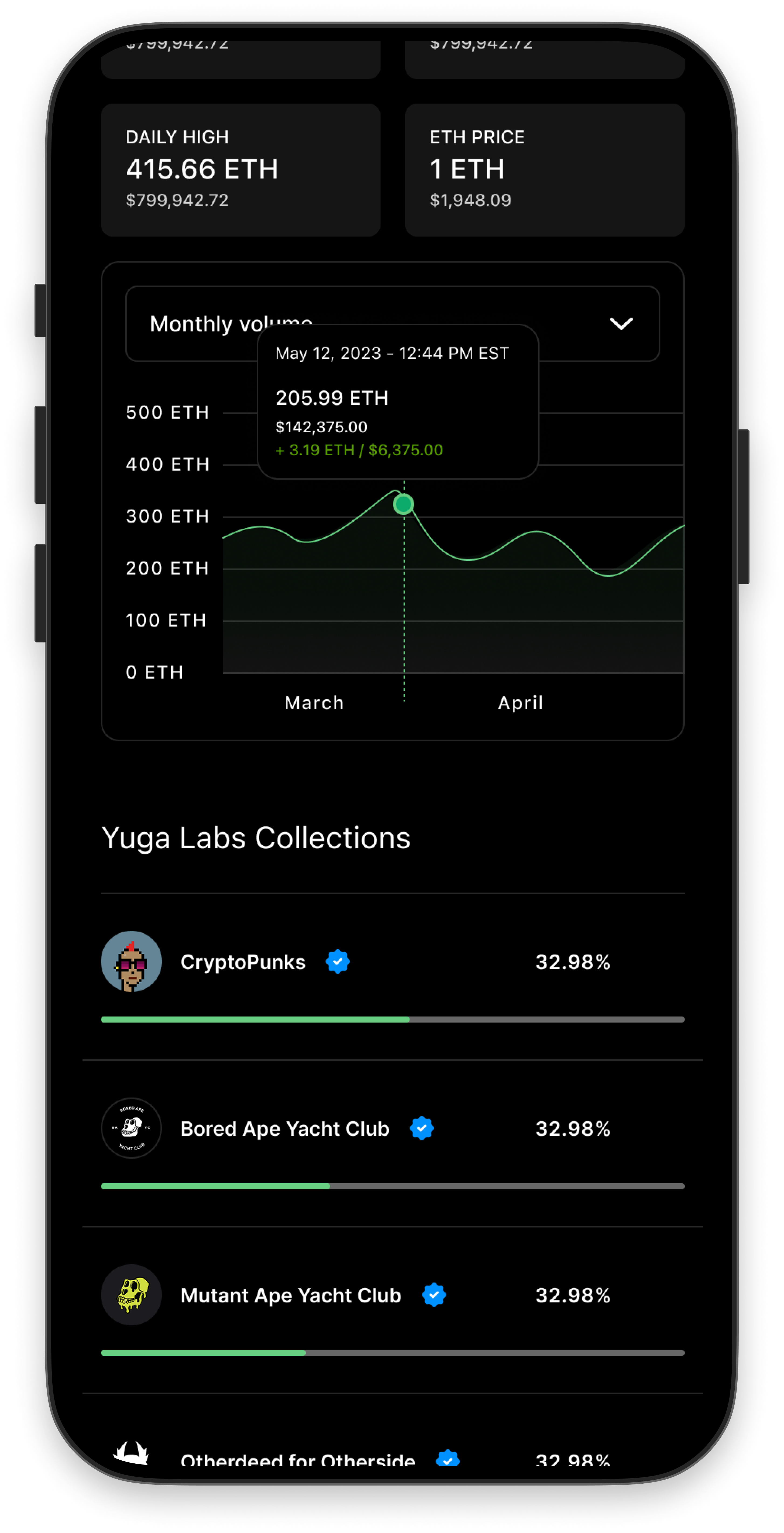The height and width of the screenshot is (1533, 784).
Task: Open the Mutant Ape Yacht Club collection
Action: click(290, 1296)
